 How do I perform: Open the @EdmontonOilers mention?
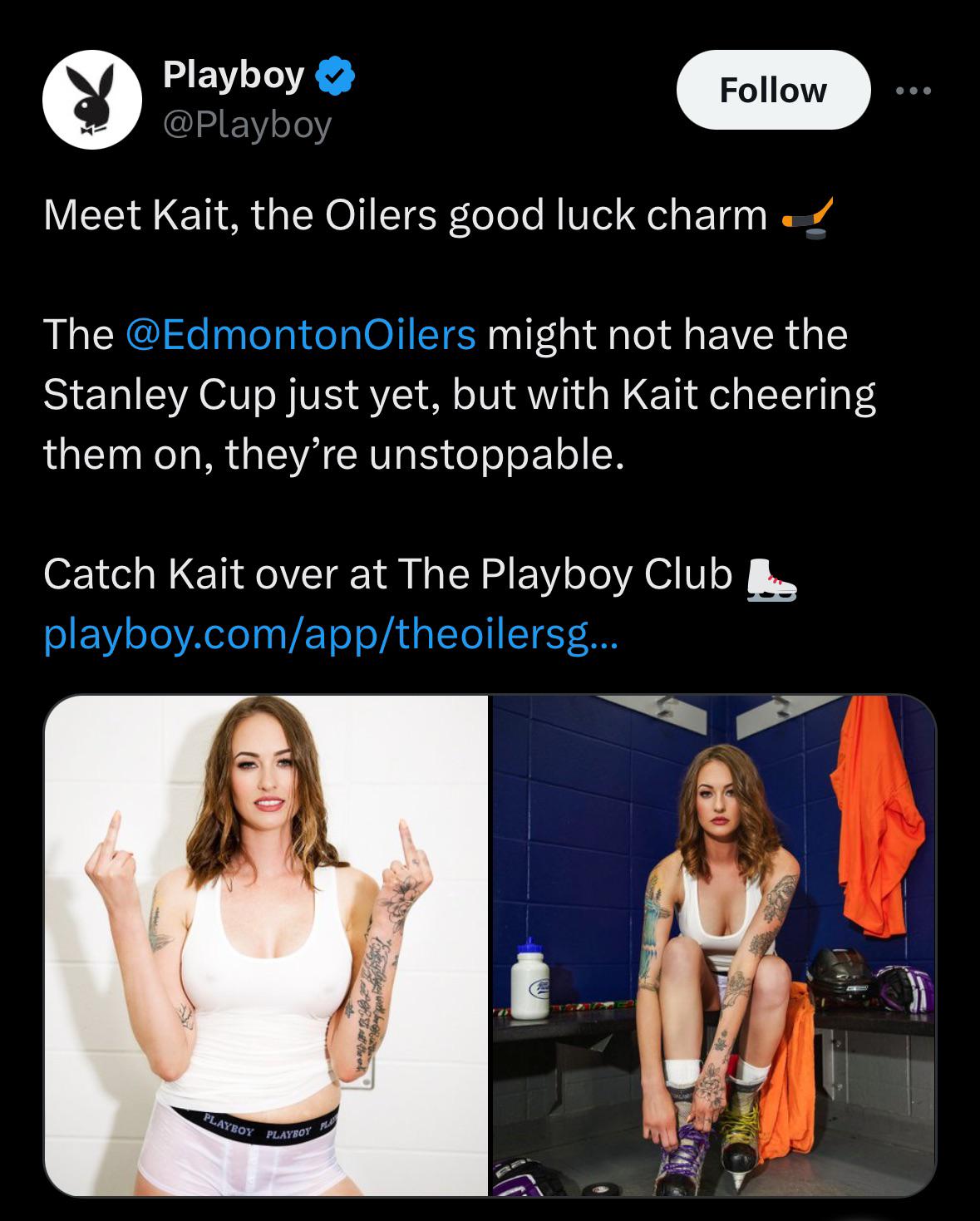point(300,334)
